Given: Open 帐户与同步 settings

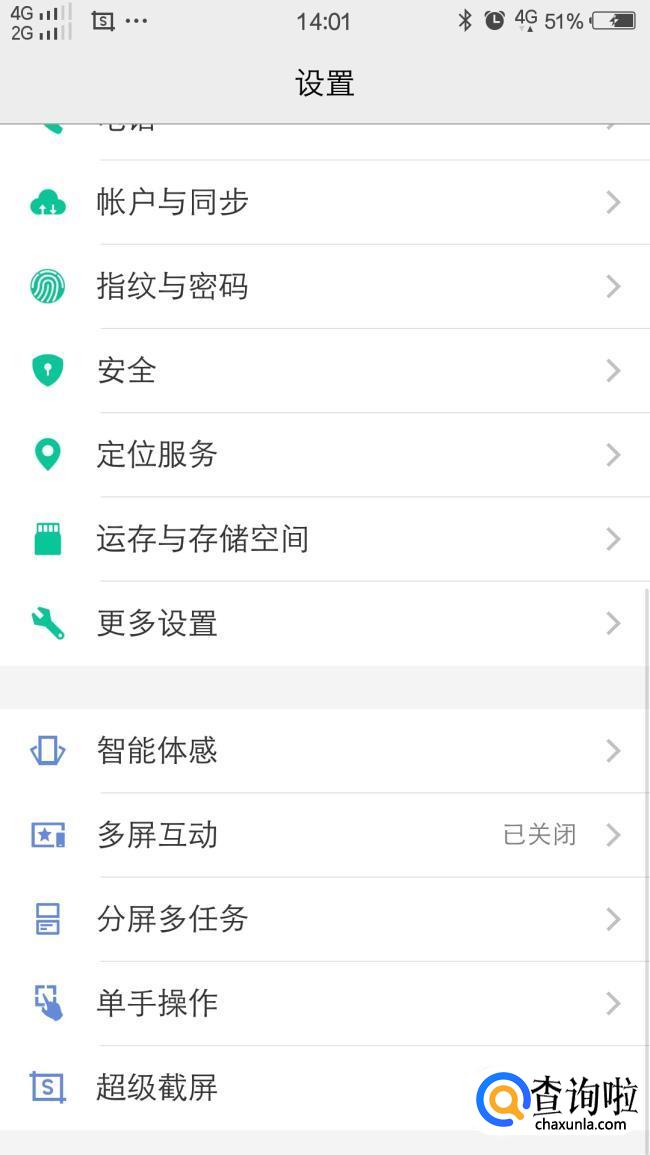Looking at the screenshot, I should pos(172,203).
